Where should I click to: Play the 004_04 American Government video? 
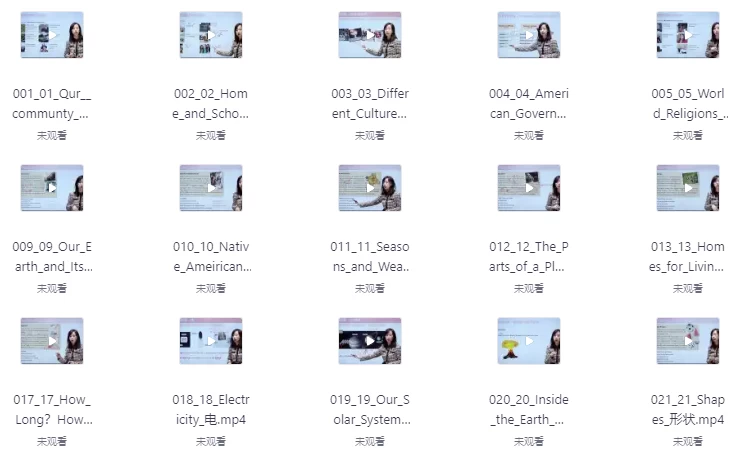[528, 35]
